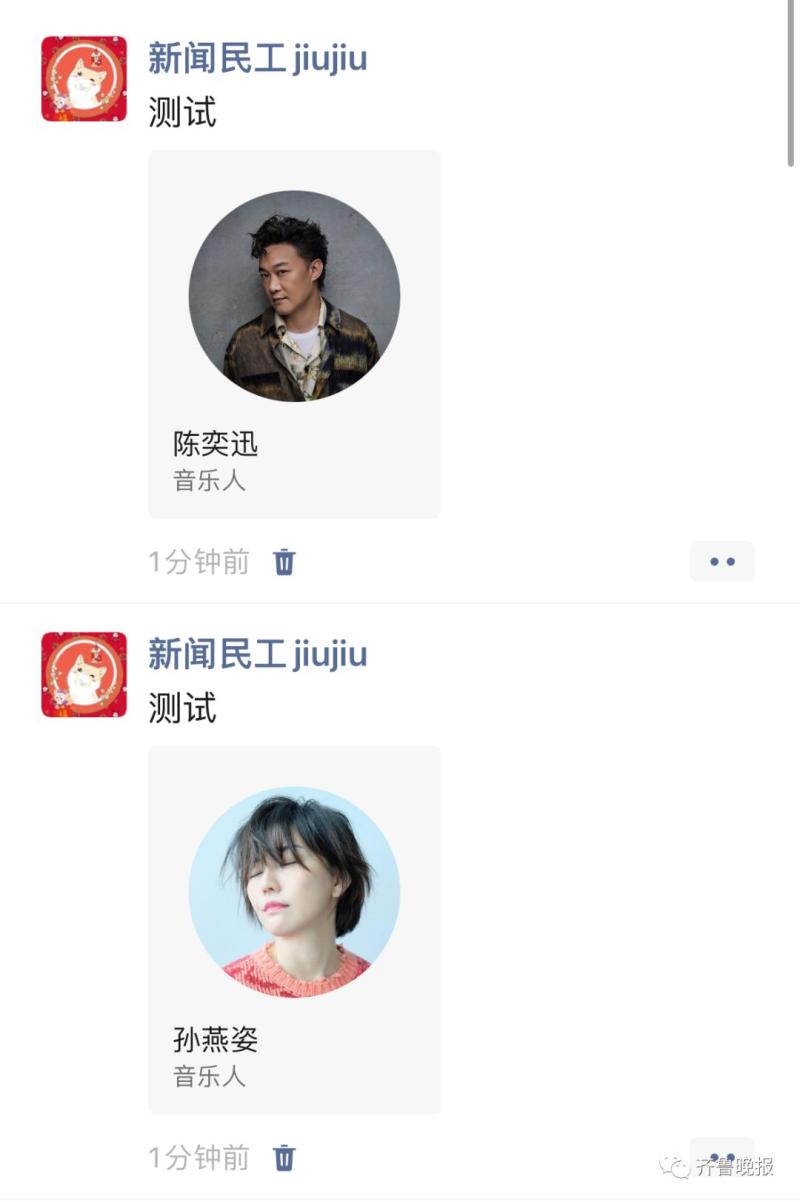Open more options on the 陈奕迅 post
800x1202 pixels.
pos(722,561)
